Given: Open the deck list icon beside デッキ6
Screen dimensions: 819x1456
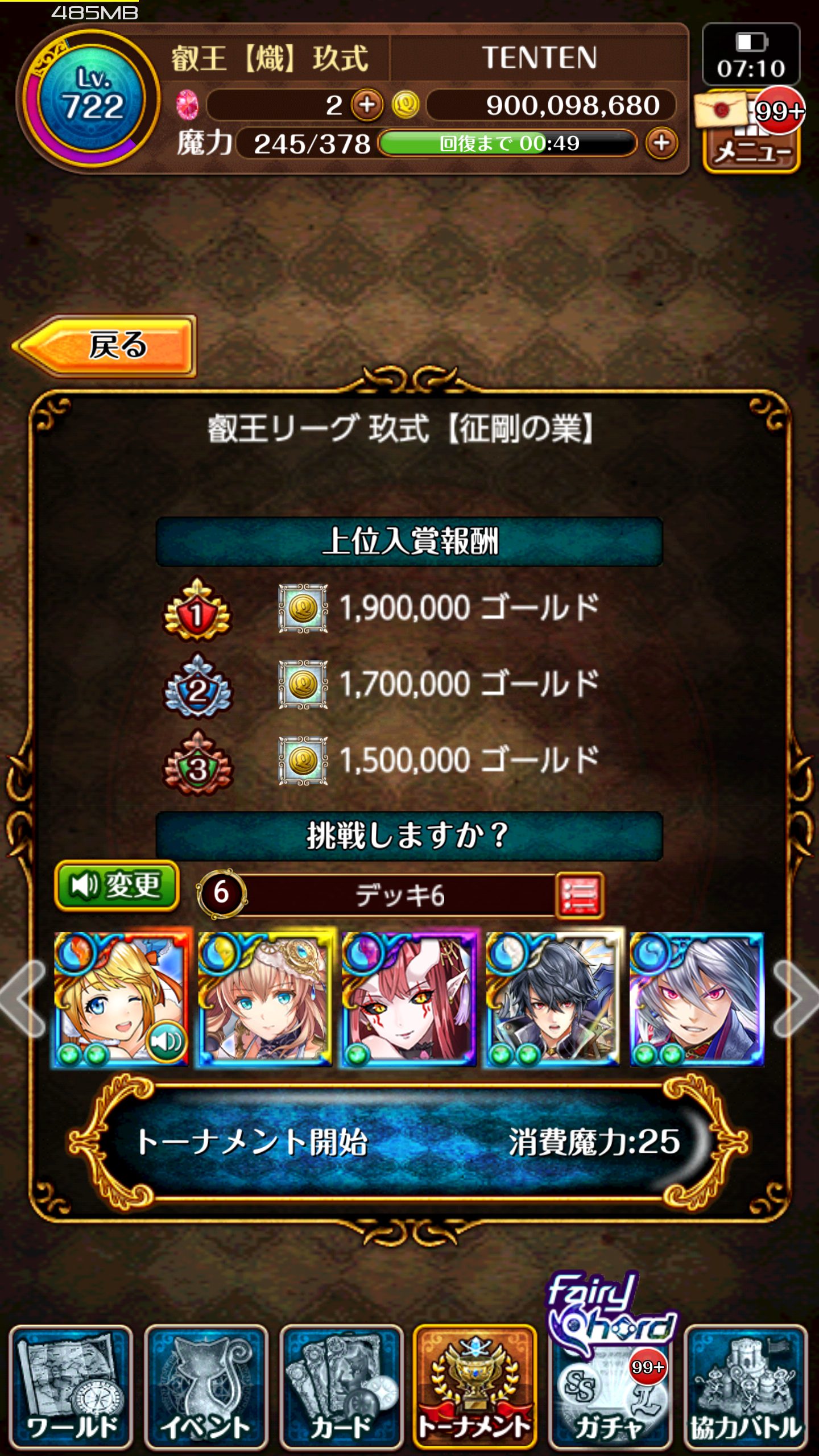Looking at the screenshot, I should tap(580, 895).
